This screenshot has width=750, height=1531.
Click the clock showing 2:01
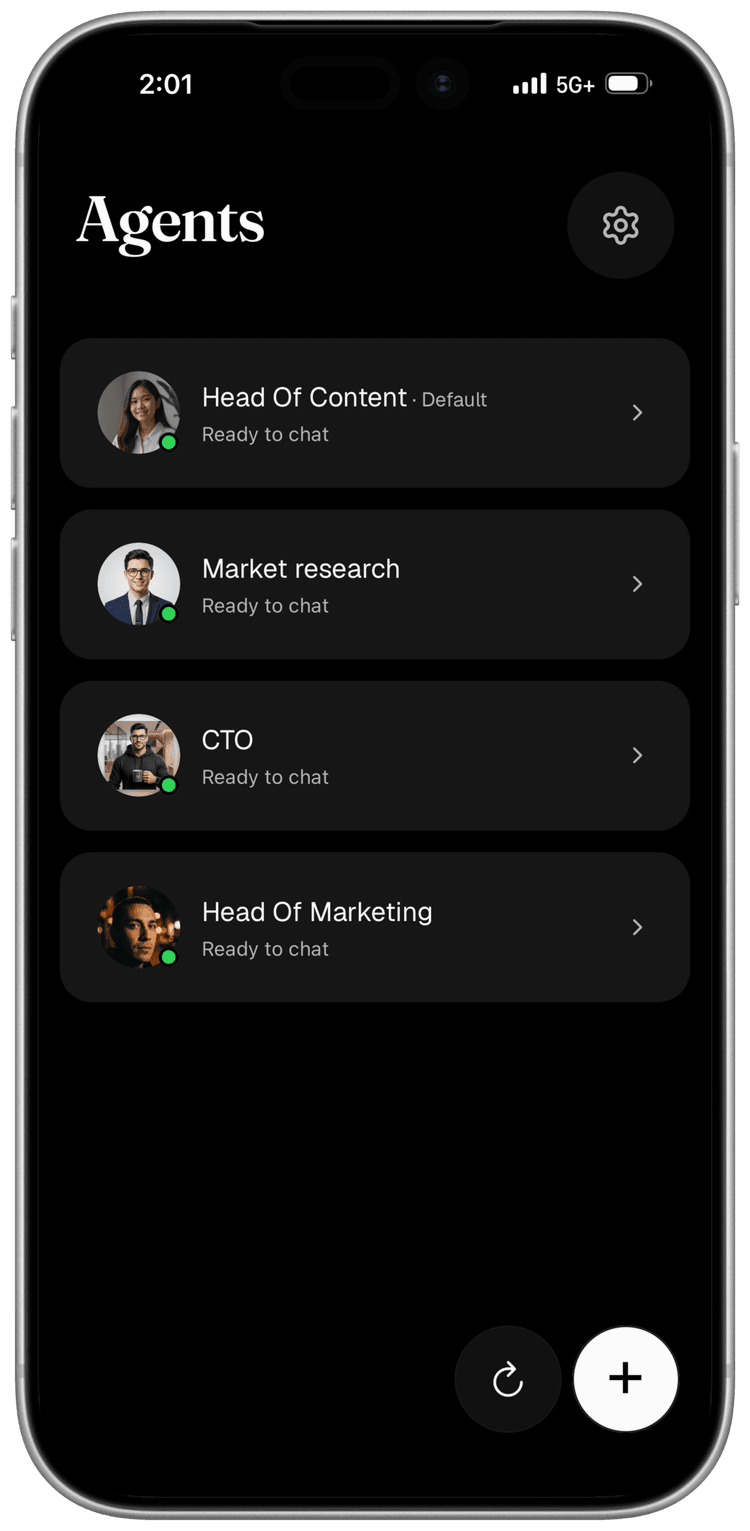point(167,84)
